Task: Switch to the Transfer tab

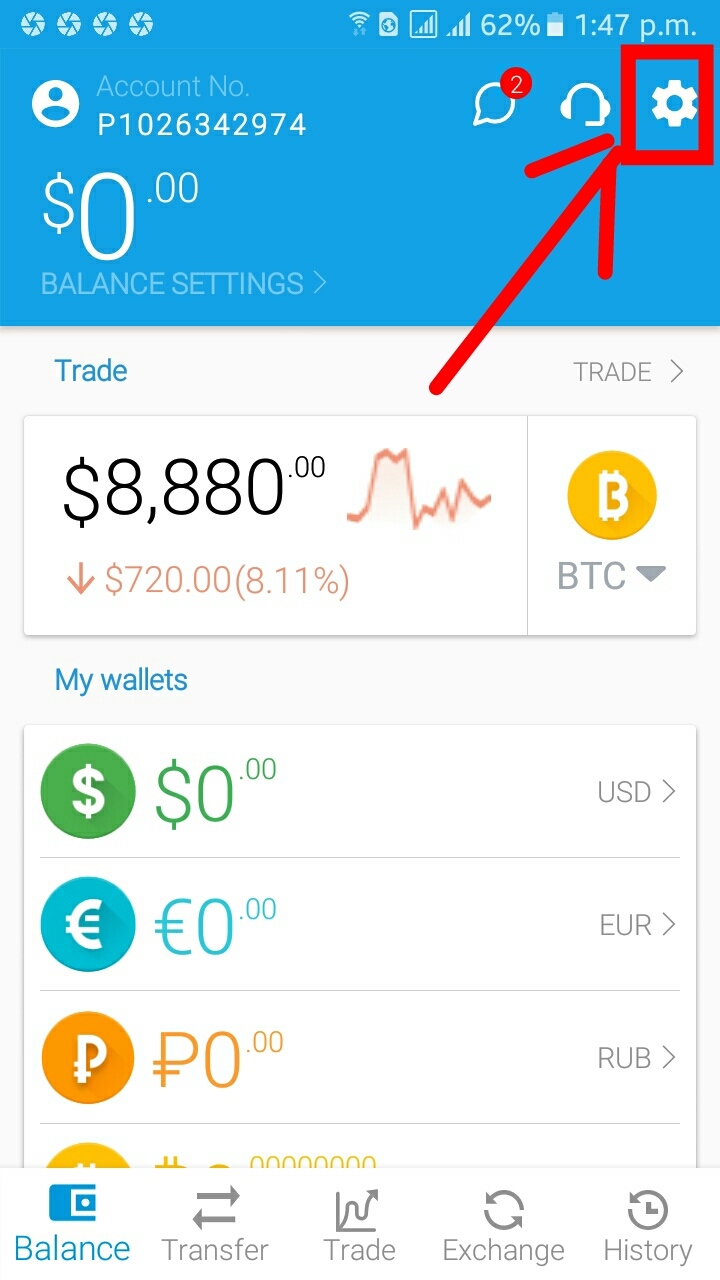Action: tap(216, 1224)
